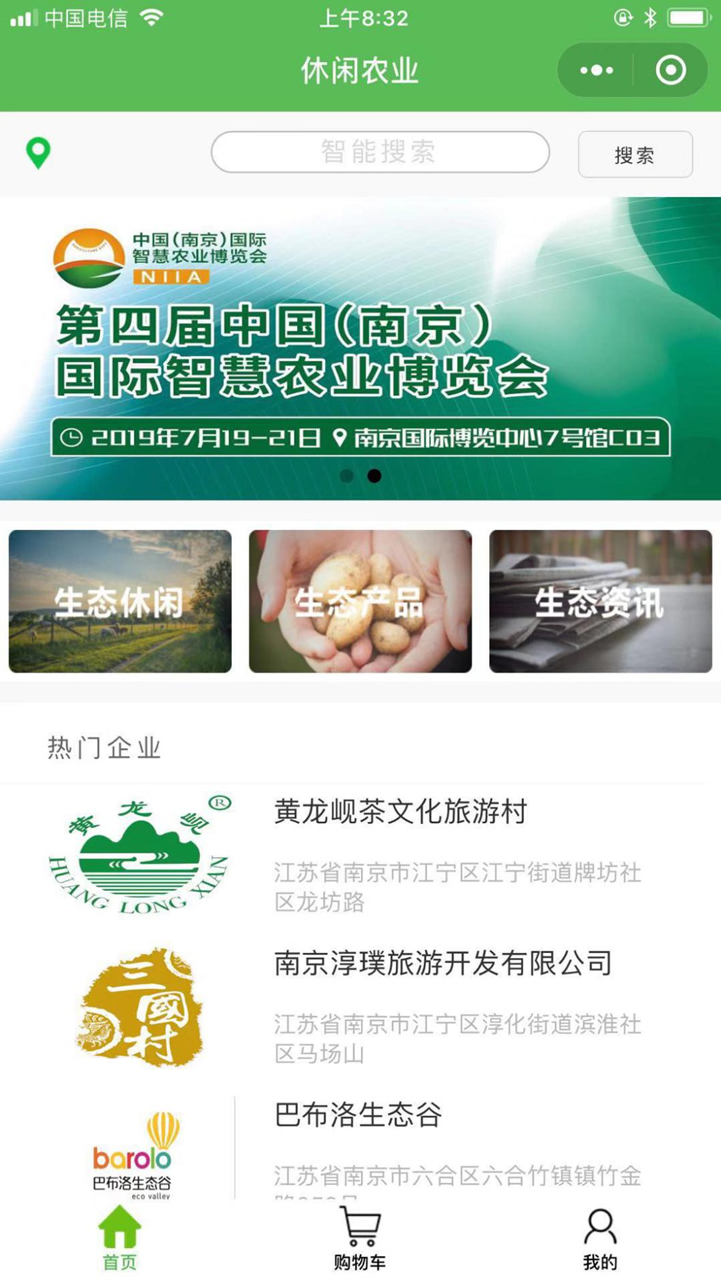The width and height of the screenshot is (721, 1283).
Task: Tap the green location pin icon
Action: point(38,154)
